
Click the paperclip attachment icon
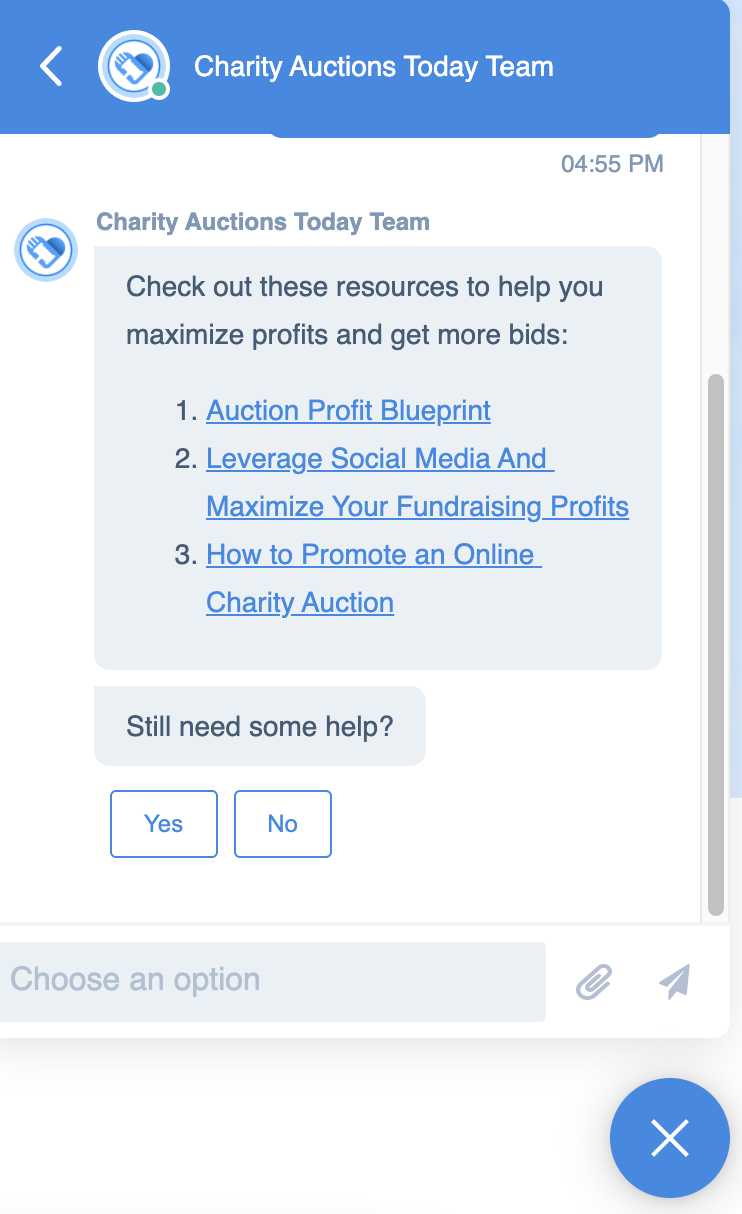coord(593,981)
